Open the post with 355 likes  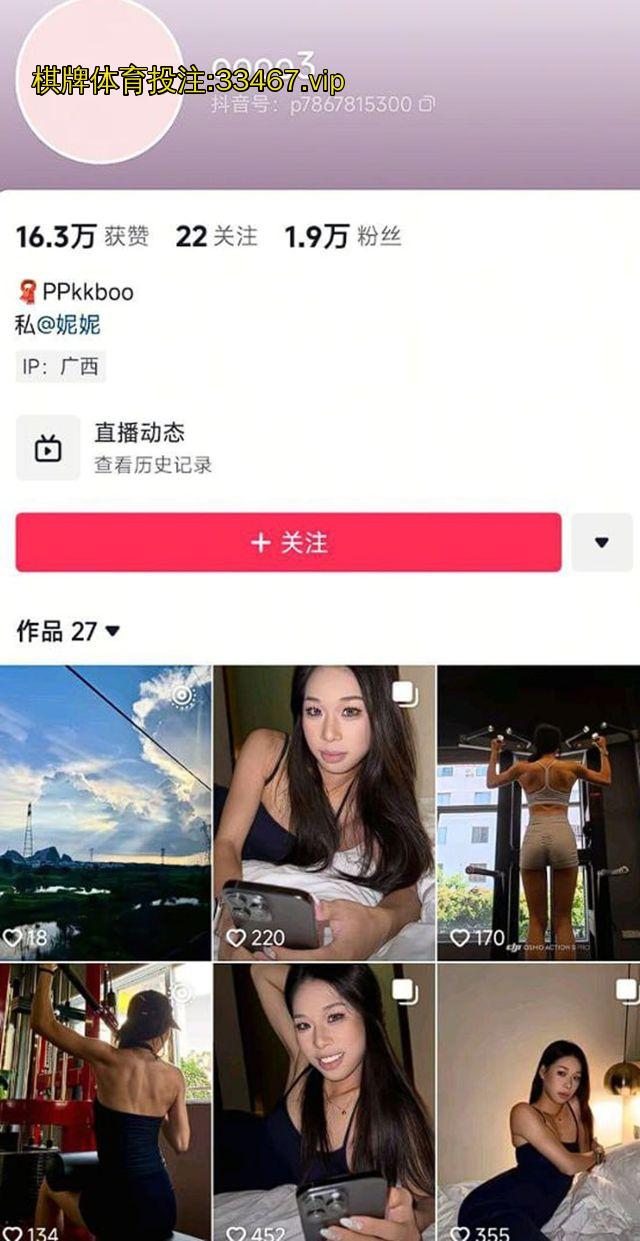tap(538, 1100)
